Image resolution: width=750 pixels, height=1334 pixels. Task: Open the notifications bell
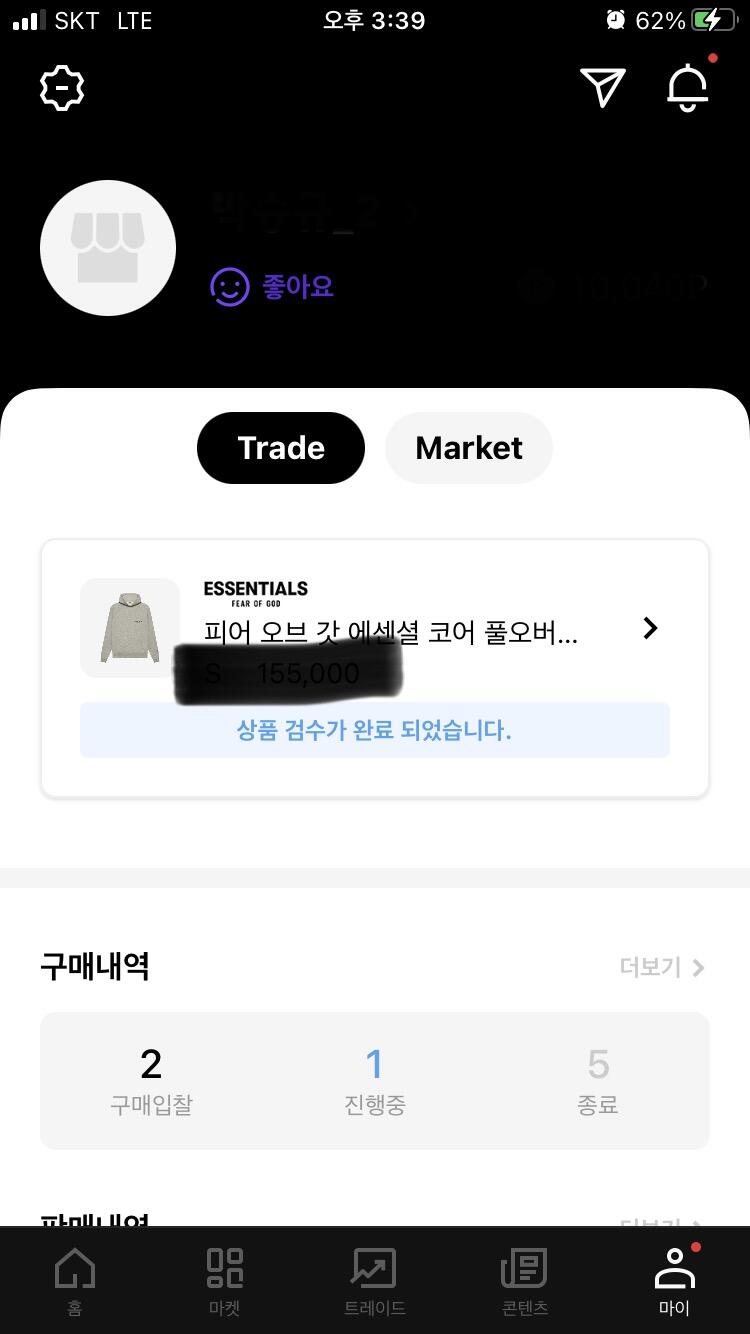(x=688, y=88)
